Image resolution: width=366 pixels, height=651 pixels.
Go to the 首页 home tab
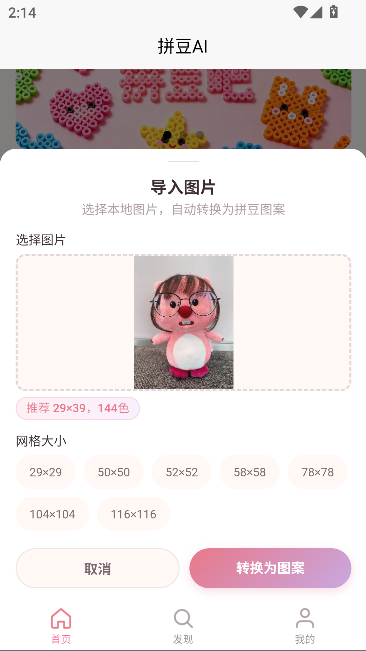coord(61,626)
